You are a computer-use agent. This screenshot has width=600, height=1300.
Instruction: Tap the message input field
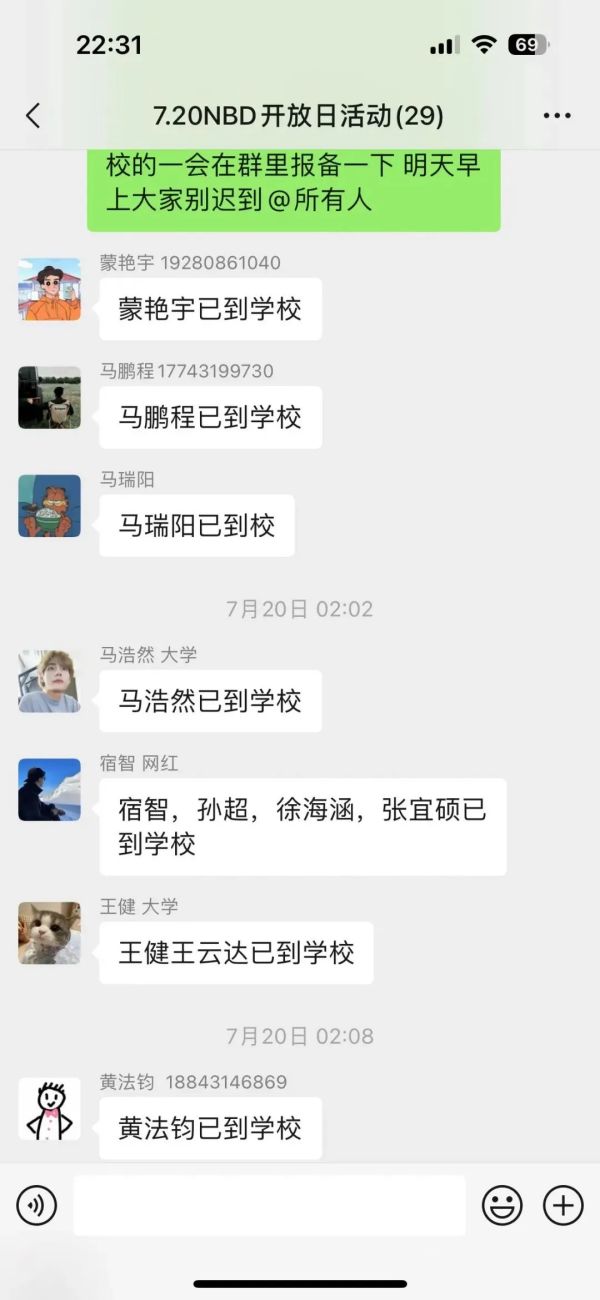pos(270,1205)
